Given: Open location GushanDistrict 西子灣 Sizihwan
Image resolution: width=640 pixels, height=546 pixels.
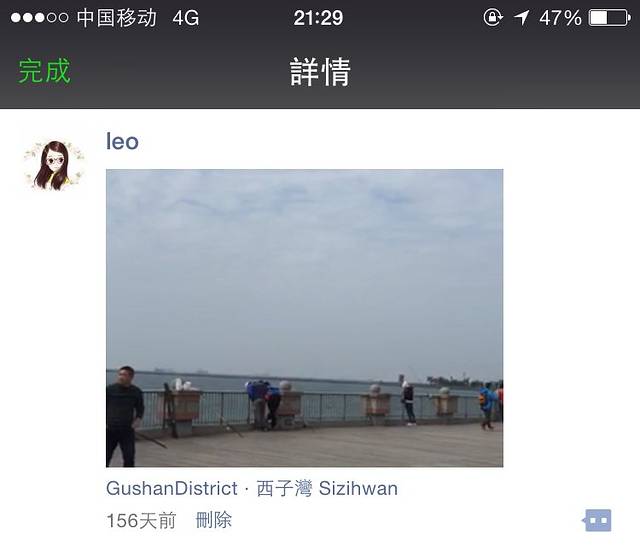Looking at the screenshot, I should click(251, 489).
